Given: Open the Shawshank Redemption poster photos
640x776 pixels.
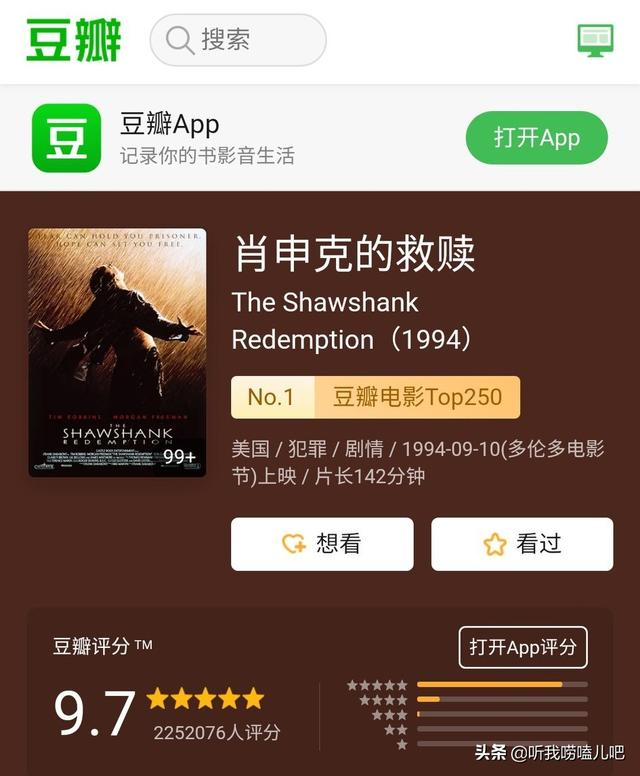Looking at the screenshot, I should point(117,352).
